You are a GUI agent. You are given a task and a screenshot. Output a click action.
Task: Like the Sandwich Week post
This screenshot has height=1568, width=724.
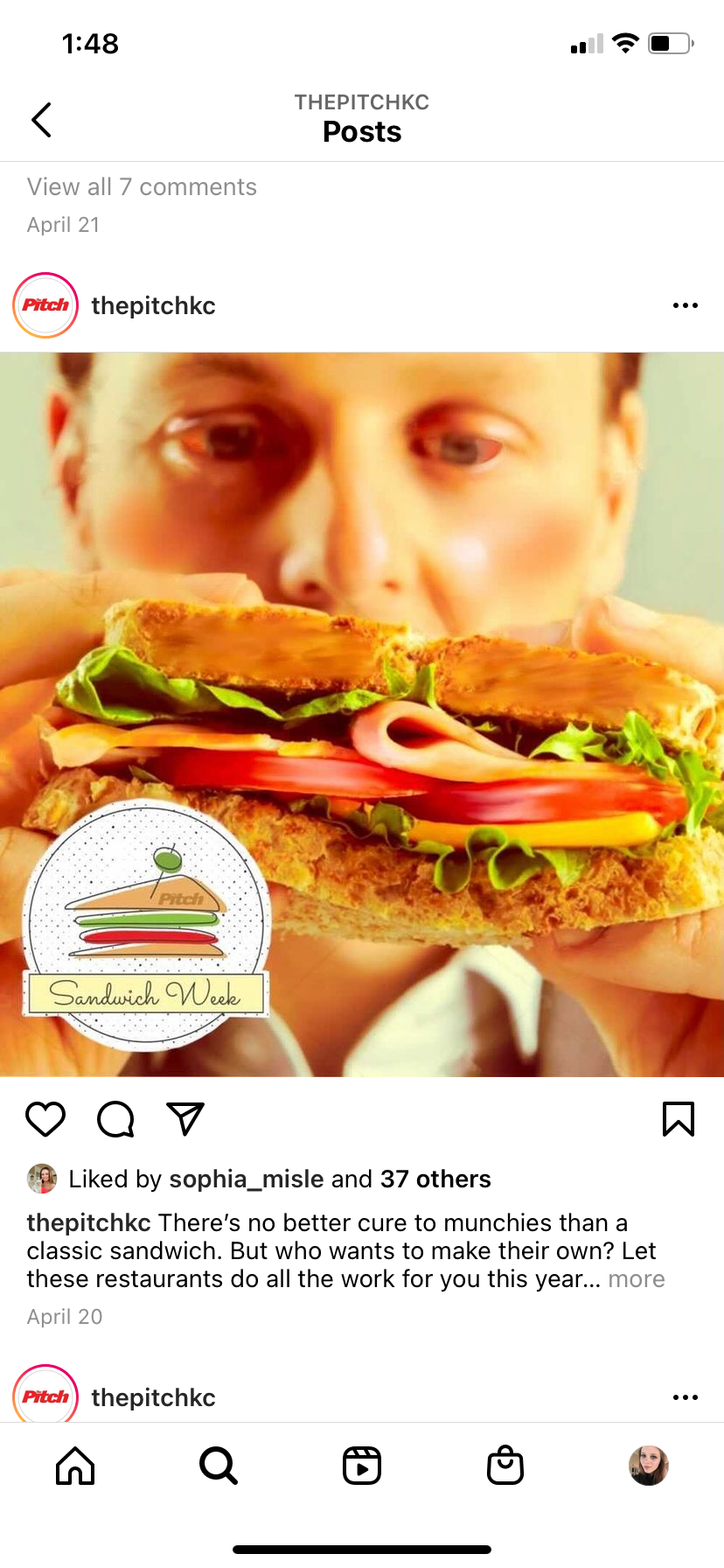tap(45, 1119)
